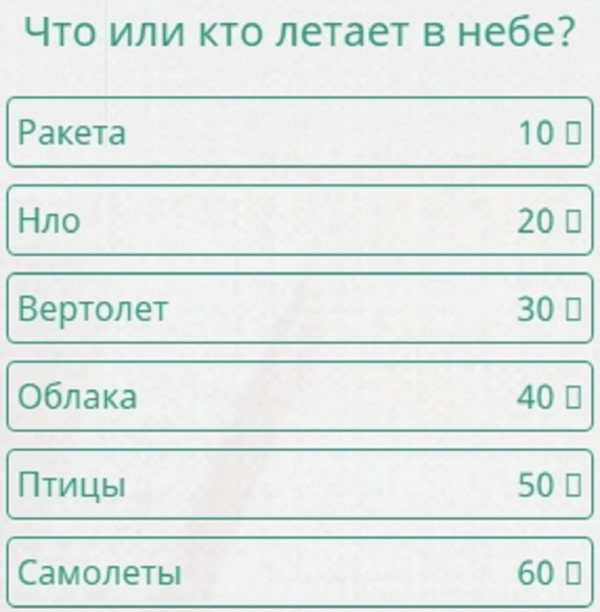
Task: Choose the Самолеты answer
Action: pos(300,573)
